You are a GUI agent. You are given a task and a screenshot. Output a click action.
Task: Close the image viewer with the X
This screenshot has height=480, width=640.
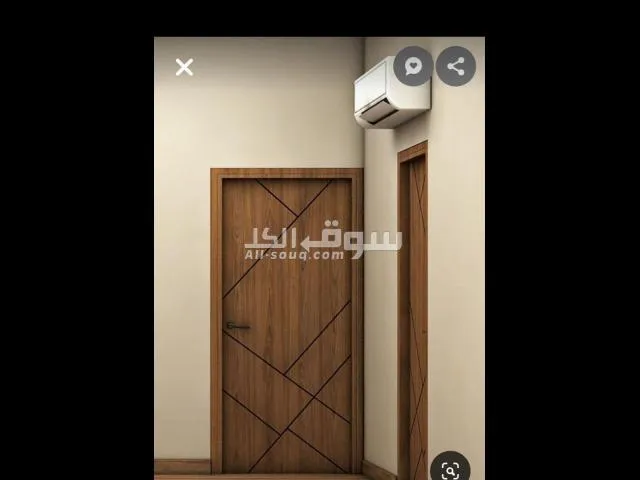pyautogui.click(x=184, y=67)
